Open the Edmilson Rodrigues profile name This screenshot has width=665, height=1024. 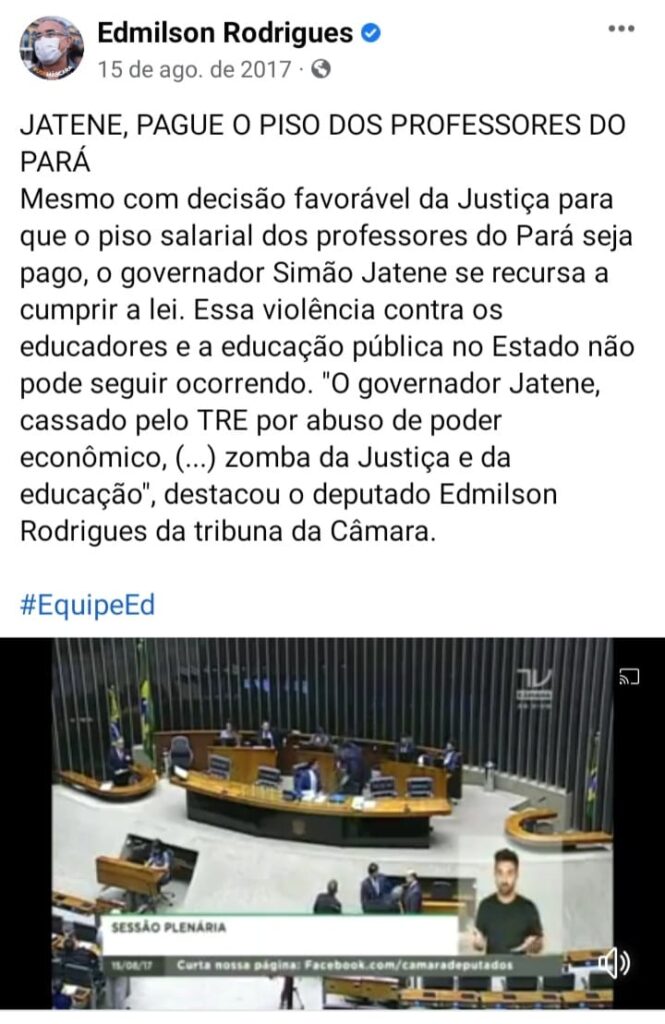coord(224,33)
